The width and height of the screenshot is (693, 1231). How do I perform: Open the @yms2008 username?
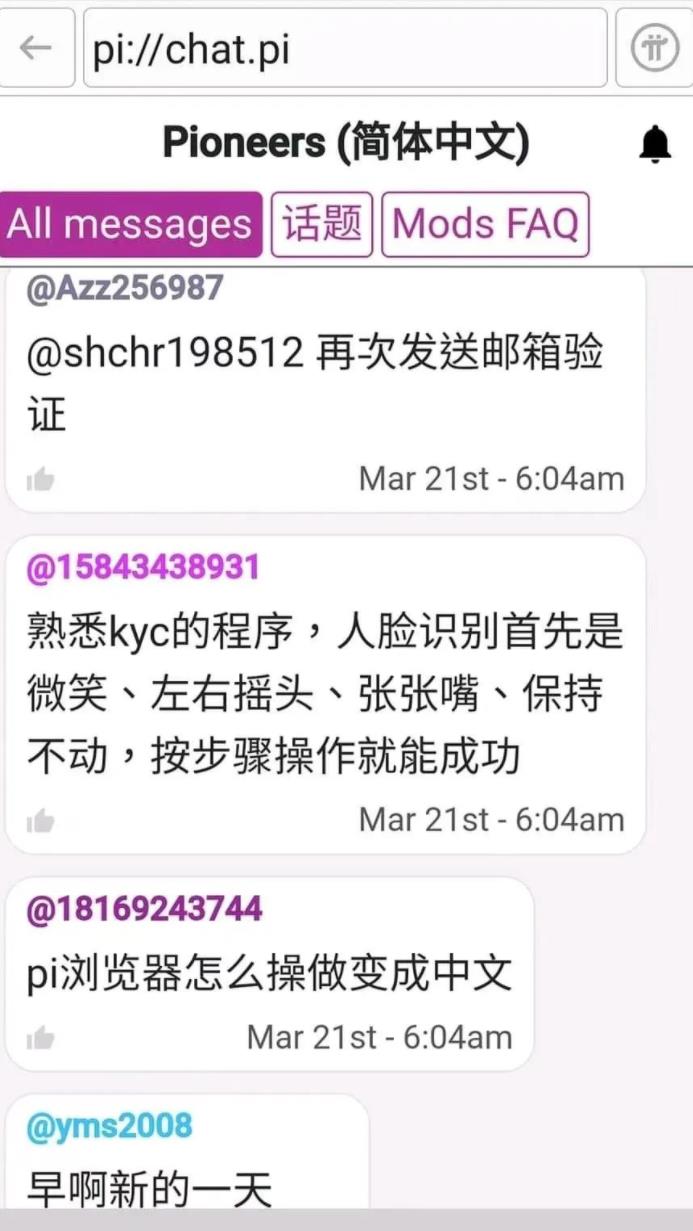pos(109,1127)
